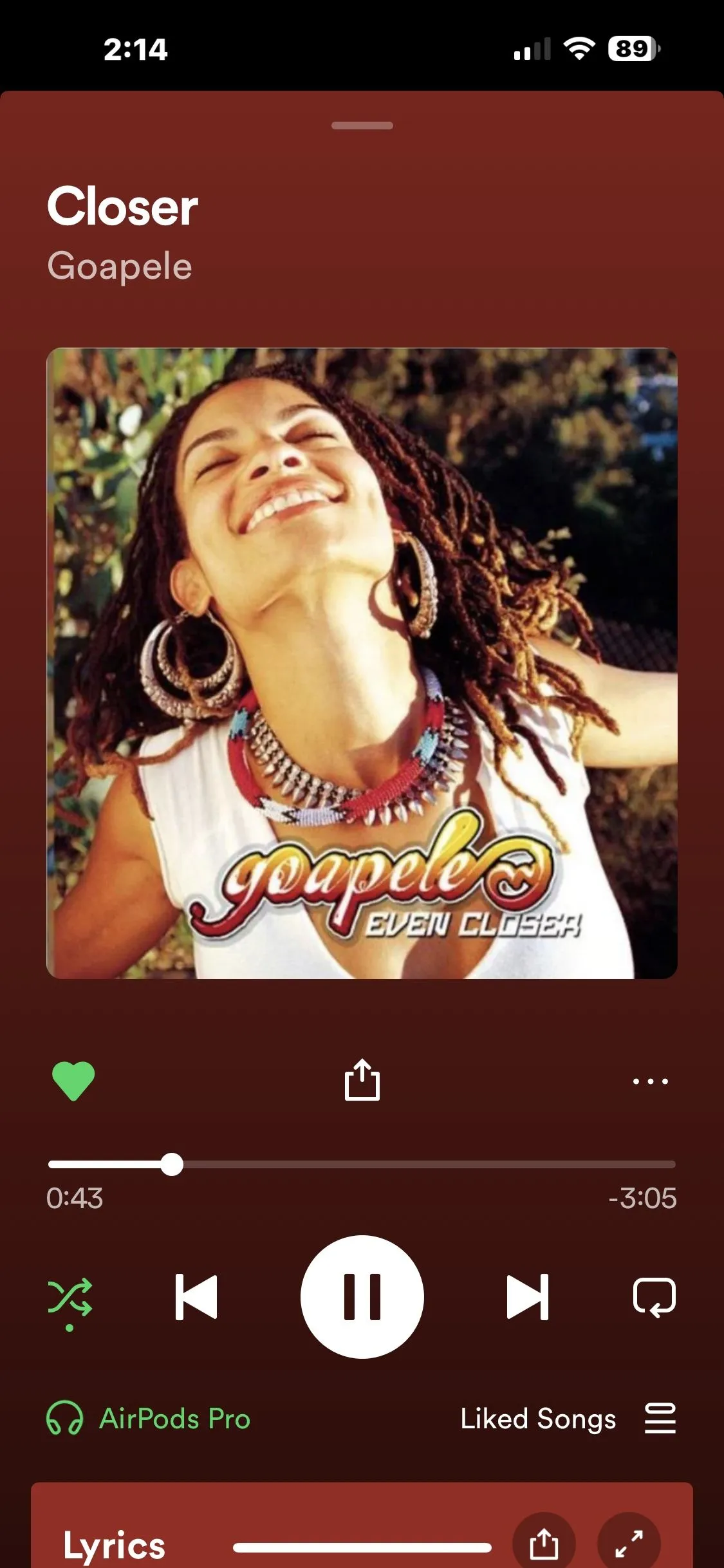
Task: Pause the song playback
Action: (x=362, y=1297)
